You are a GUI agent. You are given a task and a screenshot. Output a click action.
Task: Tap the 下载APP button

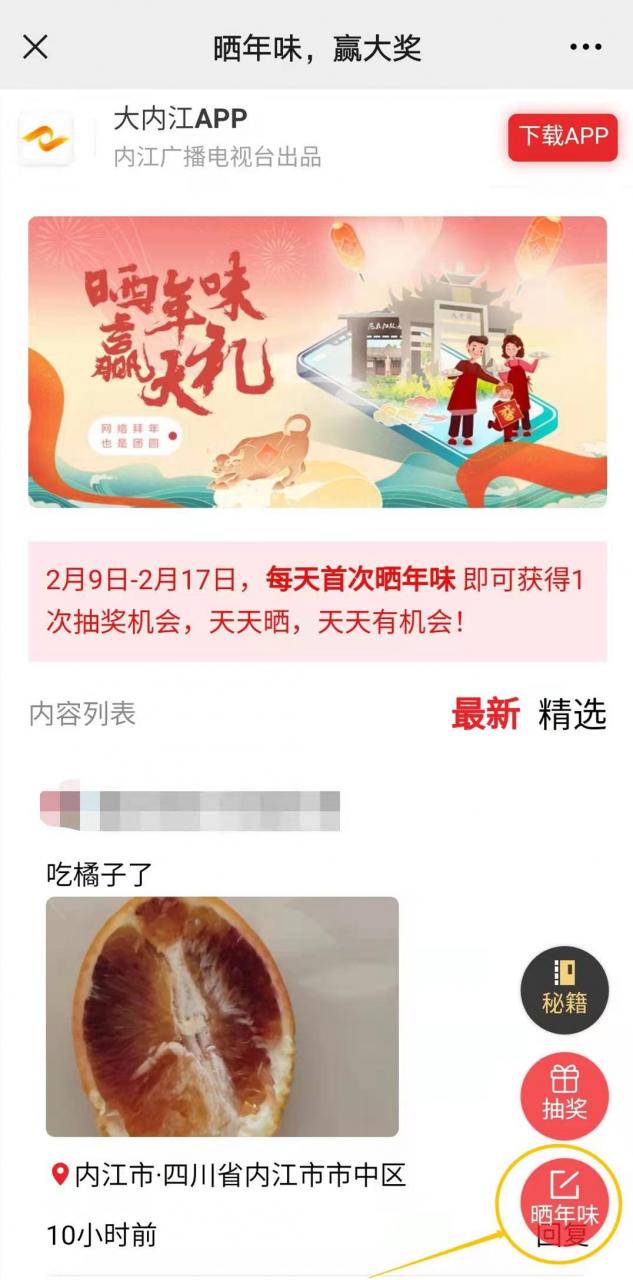point(562,137)
